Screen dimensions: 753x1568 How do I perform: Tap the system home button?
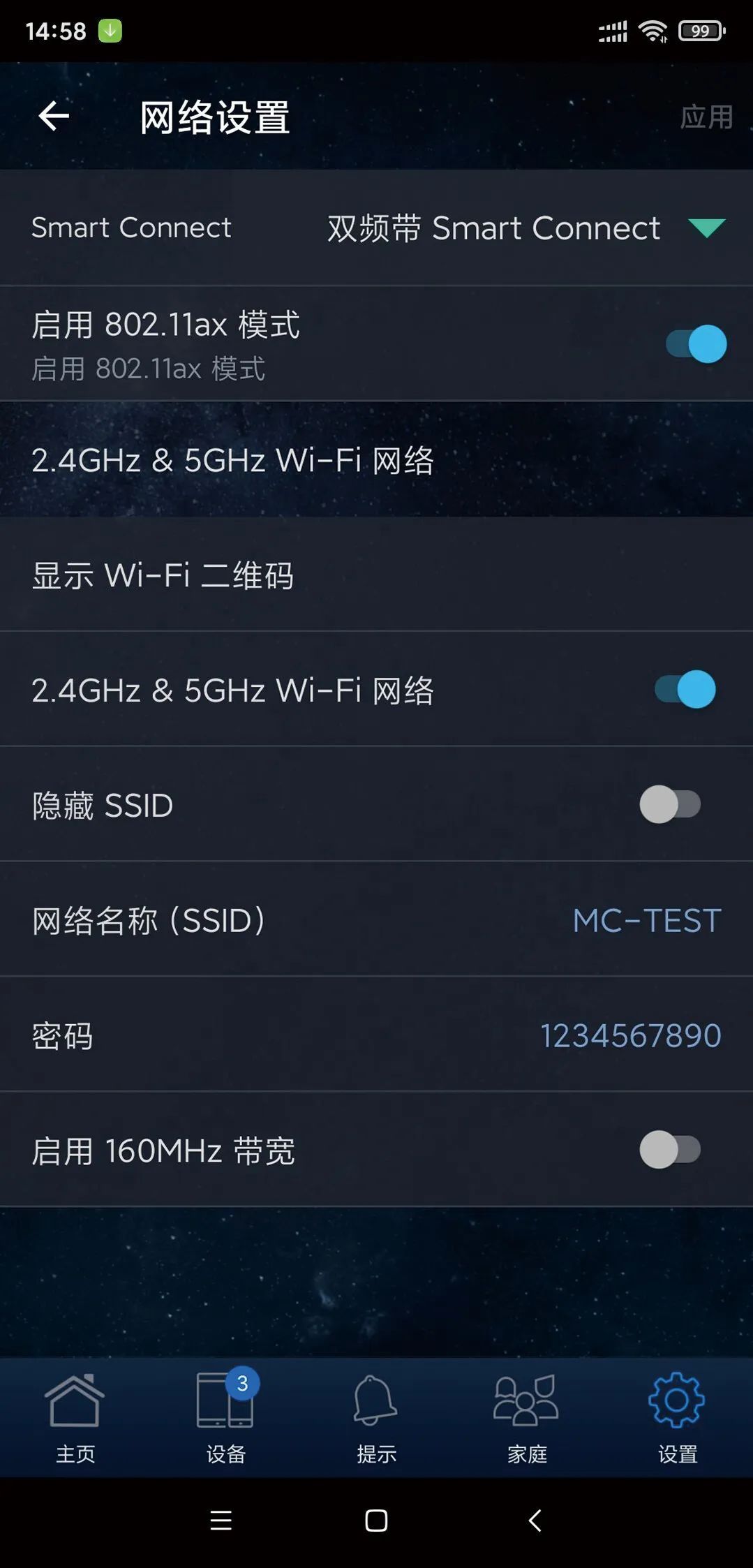376,1520
